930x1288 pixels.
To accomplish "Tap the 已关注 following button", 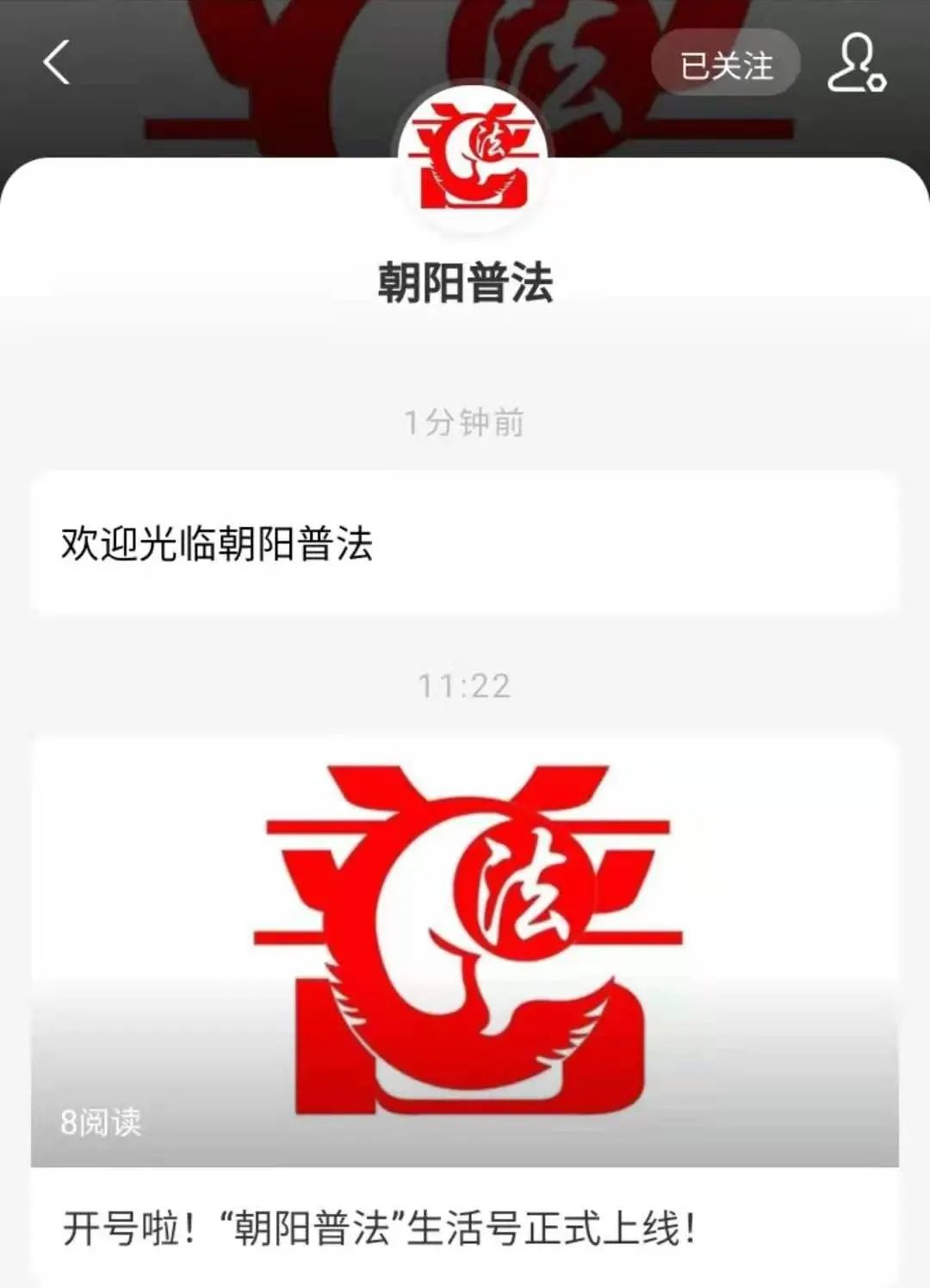I will 726,65.
